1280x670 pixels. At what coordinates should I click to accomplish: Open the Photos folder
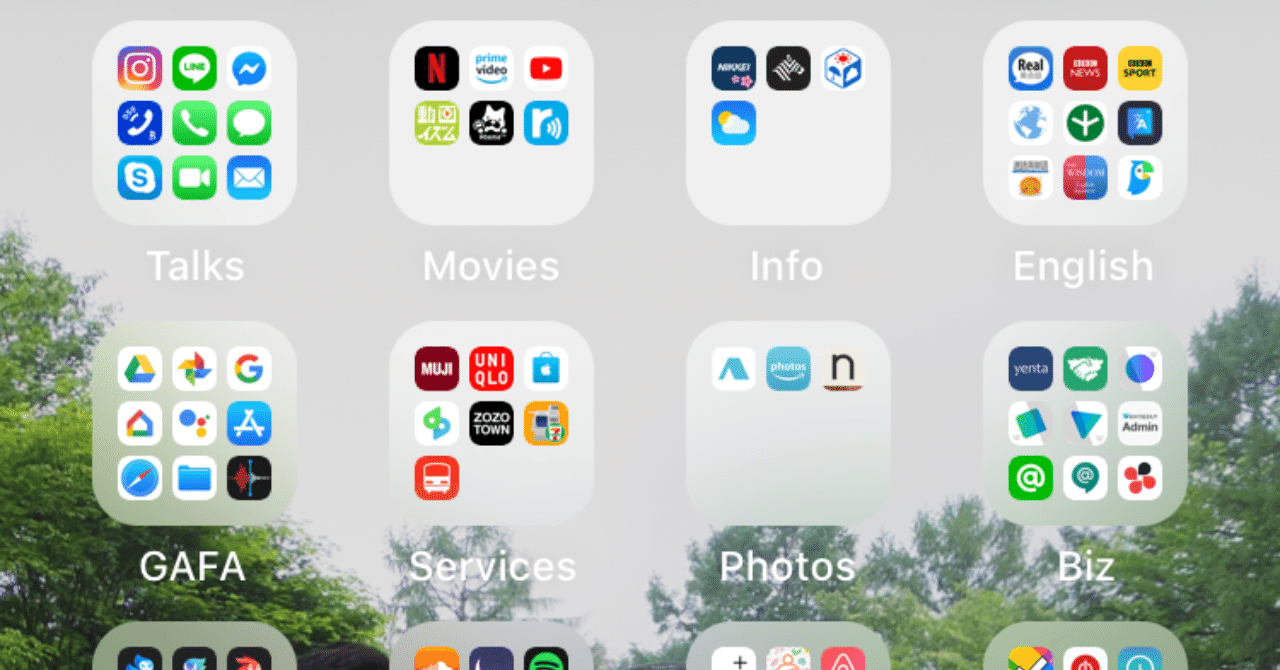coord(787,423)
